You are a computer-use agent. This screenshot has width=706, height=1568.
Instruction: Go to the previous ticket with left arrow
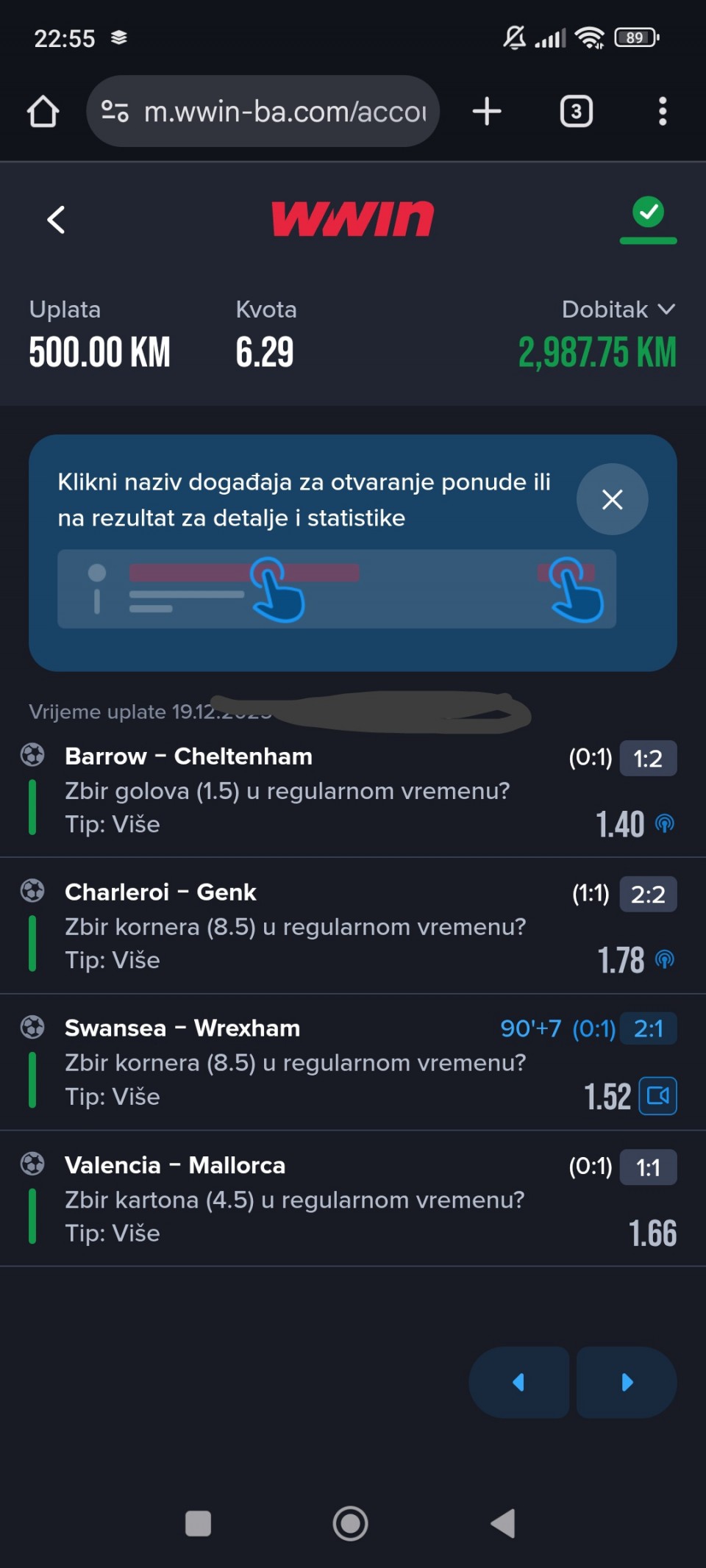point(518,1383)
